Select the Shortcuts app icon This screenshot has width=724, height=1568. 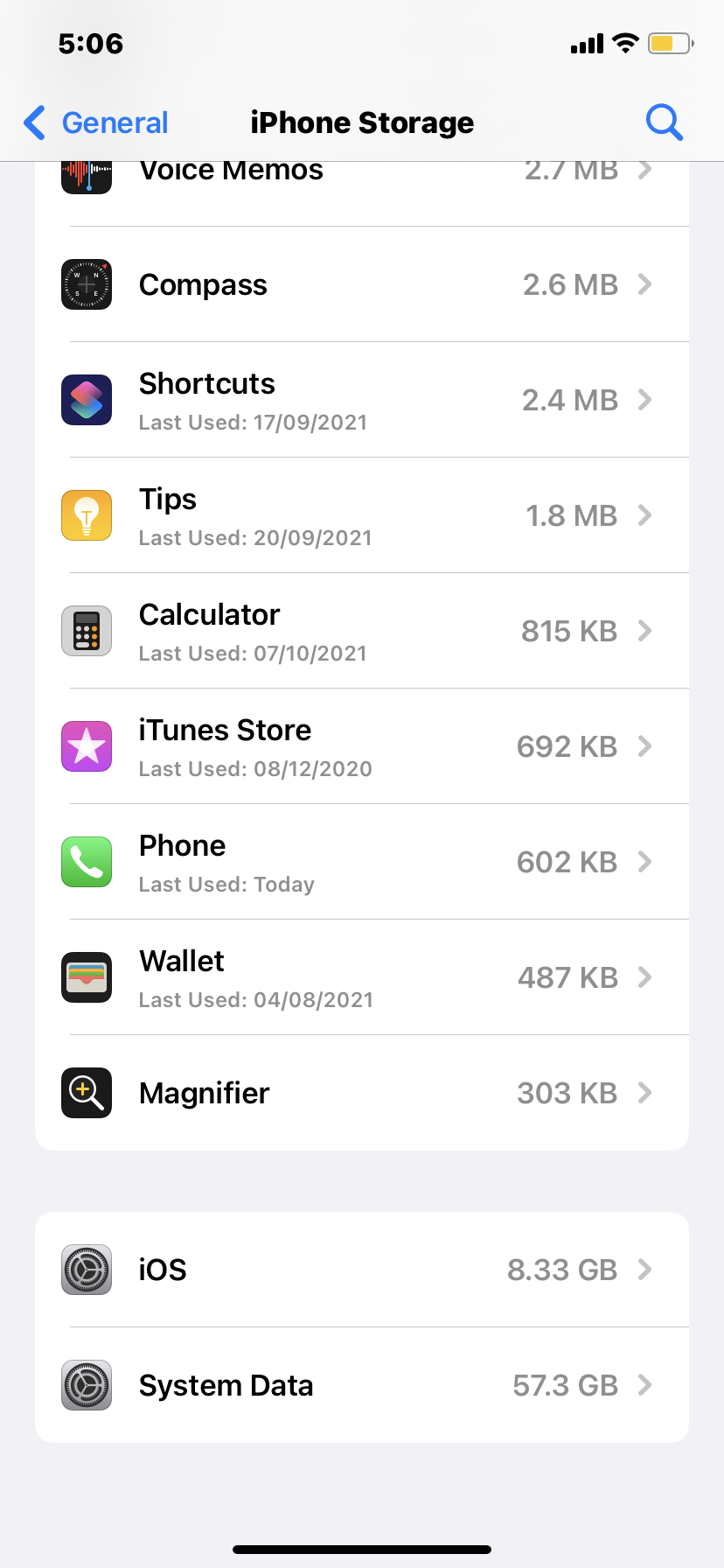point(87,400)
